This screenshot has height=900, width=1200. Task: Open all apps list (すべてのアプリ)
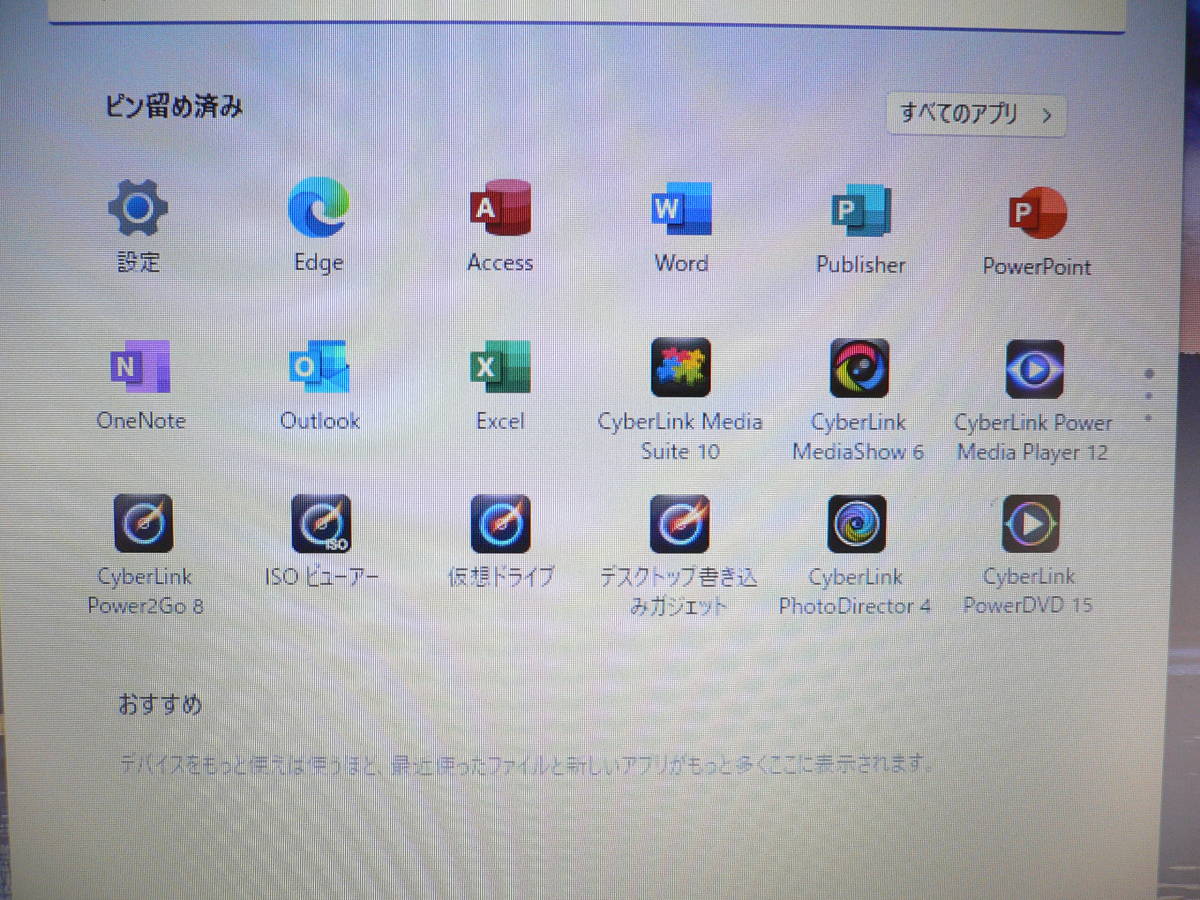pos(975,115)
